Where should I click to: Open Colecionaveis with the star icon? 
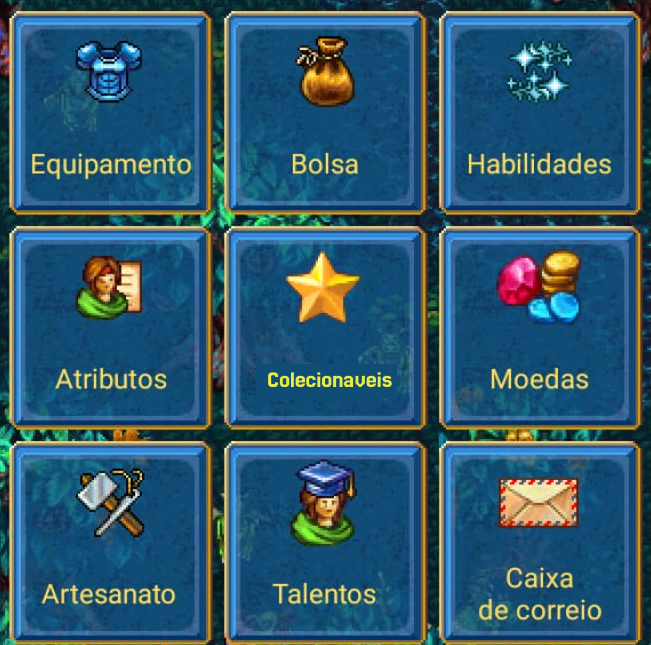tap(325, 328)
